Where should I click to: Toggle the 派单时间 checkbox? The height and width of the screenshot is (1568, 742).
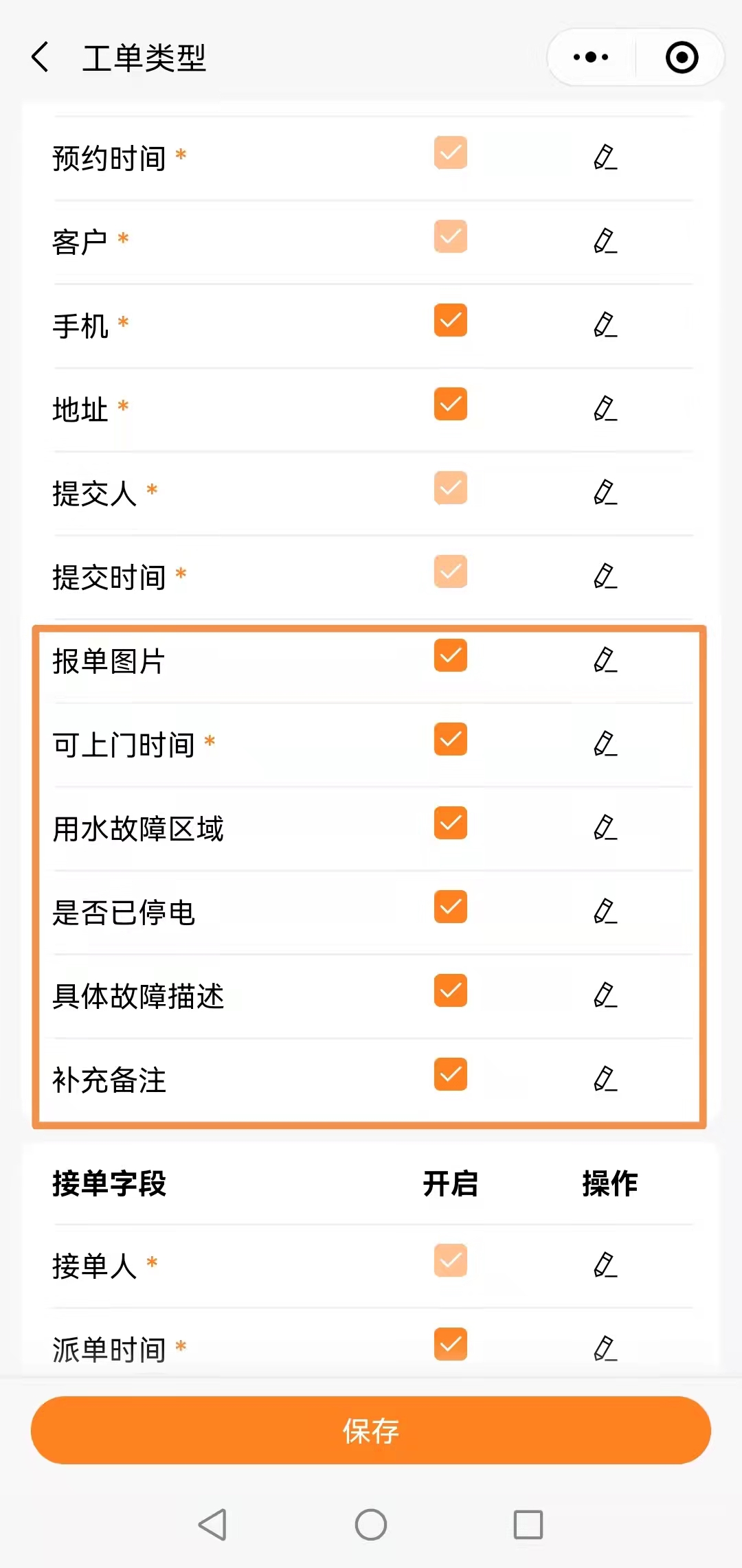(x=450, y=1344)
